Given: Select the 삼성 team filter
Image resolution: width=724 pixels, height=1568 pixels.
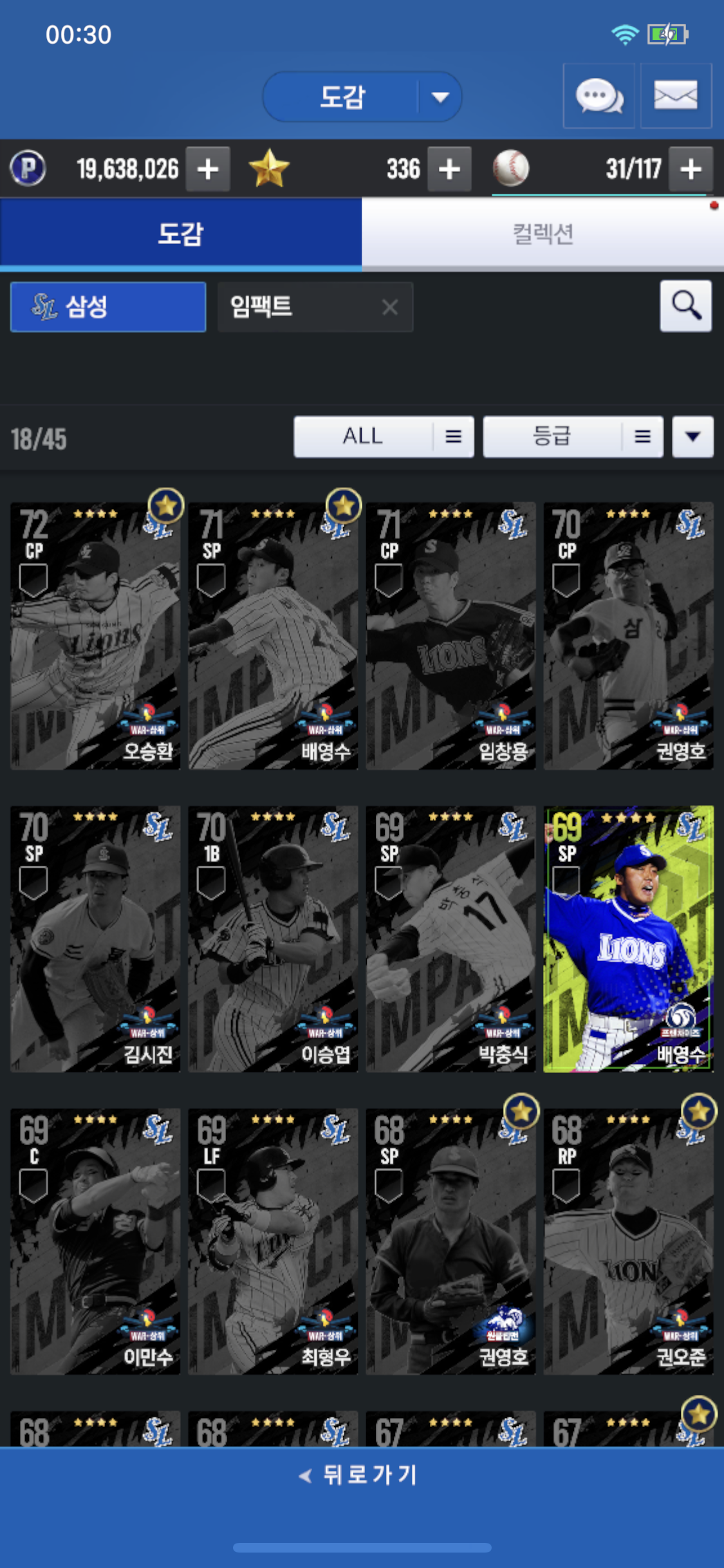Looking at the screenshot, I should coord(108,307).
